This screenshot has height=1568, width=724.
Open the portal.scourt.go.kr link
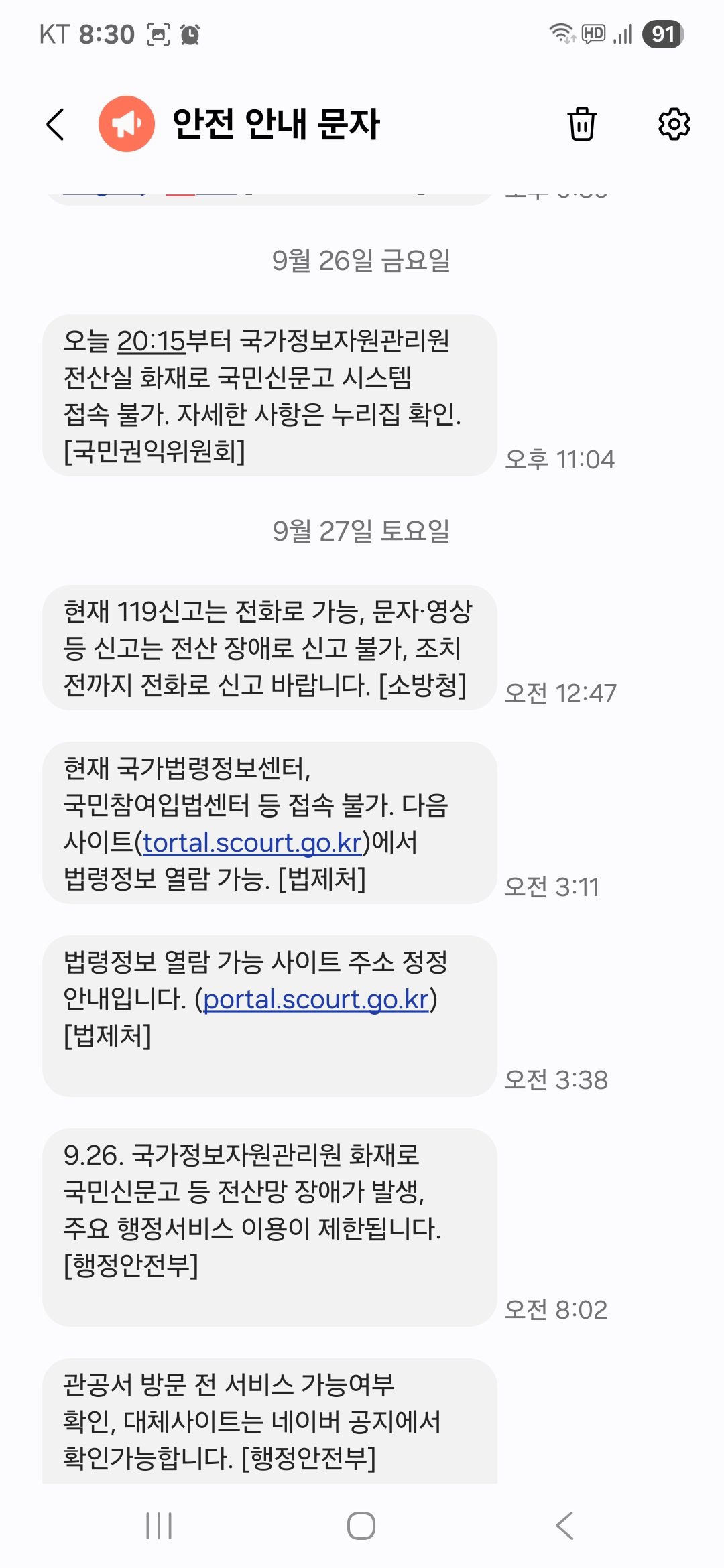point(316,999)
